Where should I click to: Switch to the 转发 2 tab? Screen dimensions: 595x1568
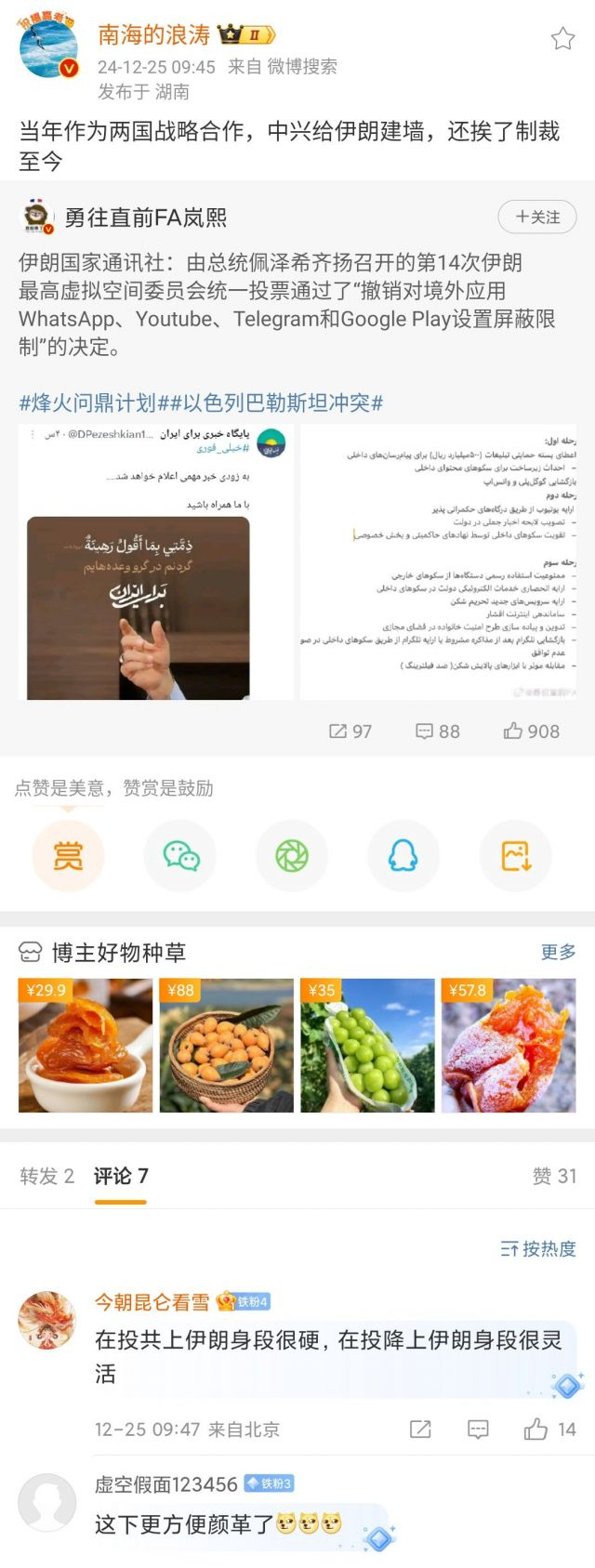pyautogui.click(x=46, y=1177)
